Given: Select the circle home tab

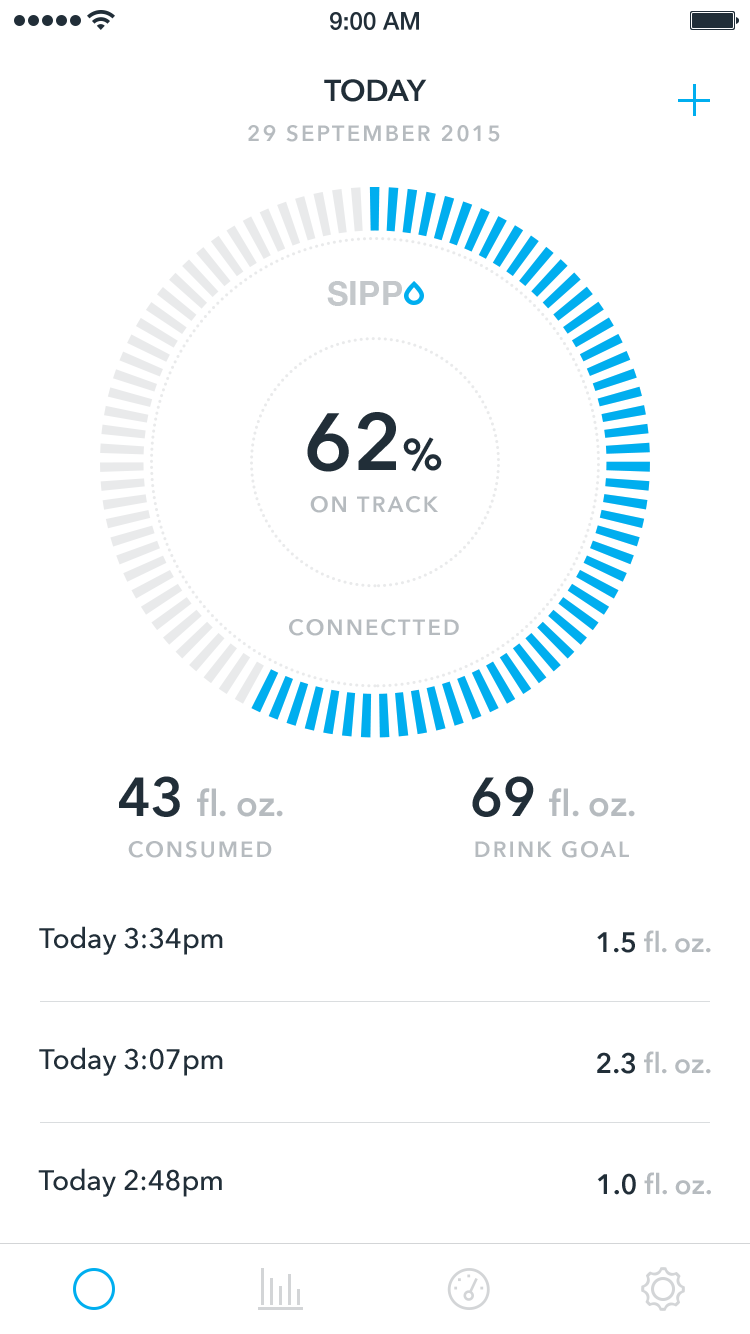Looking at the screenshot, I should [x=94, y=1289].
